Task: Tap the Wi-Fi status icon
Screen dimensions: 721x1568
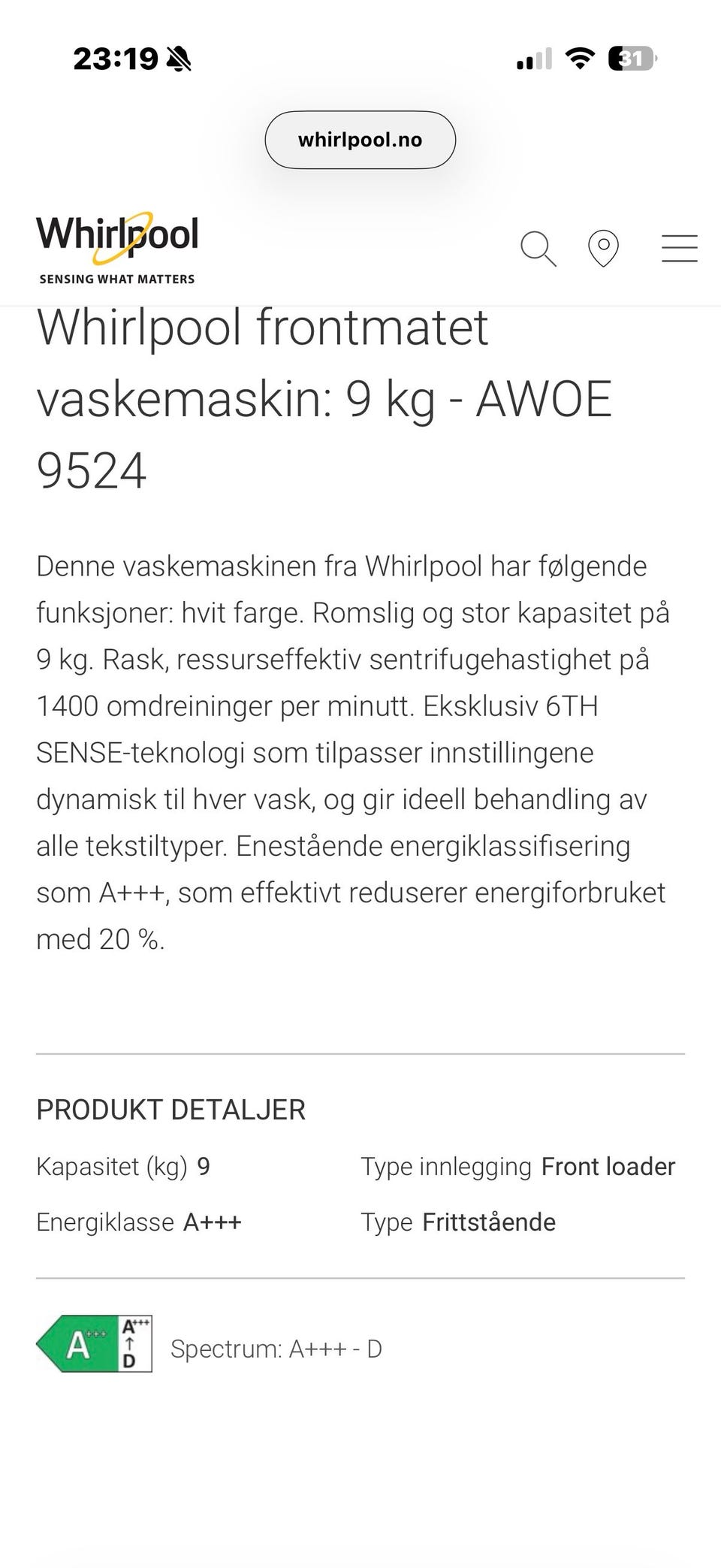Action: click(x=579, y=59)
